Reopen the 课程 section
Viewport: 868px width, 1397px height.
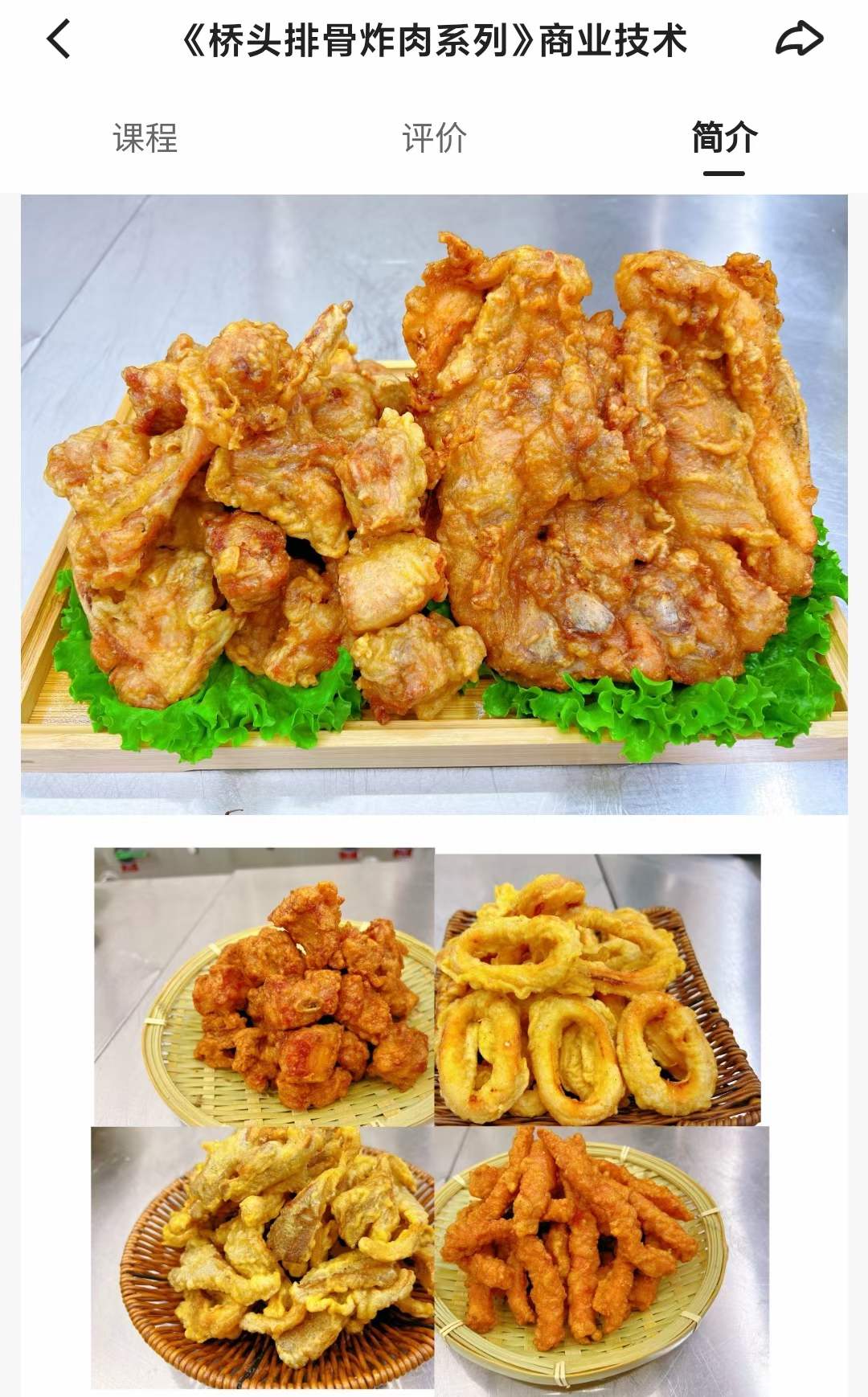pos(146,138)
